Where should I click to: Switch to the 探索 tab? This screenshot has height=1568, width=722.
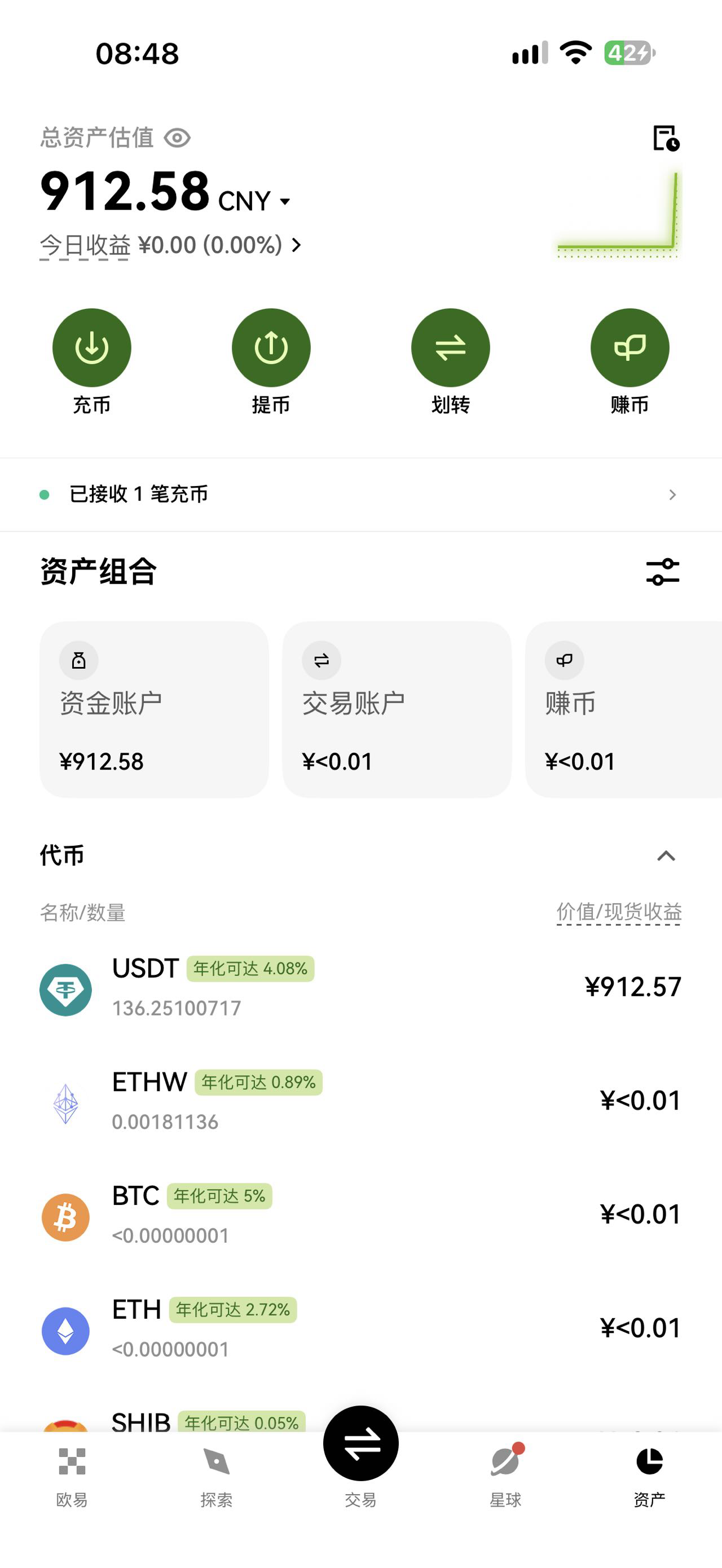click(216, 1477)
